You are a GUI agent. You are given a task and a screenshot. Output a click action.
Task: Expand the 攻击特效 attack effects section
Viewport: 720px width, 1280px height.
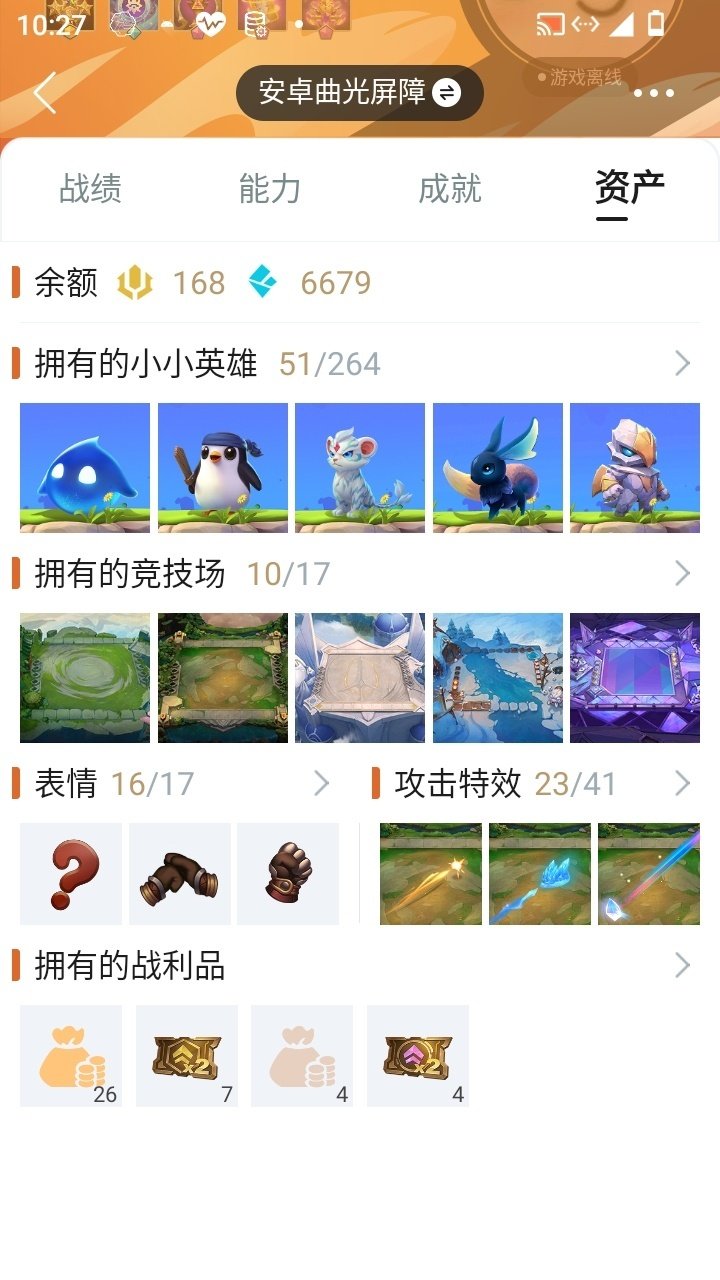pos(686,783)
